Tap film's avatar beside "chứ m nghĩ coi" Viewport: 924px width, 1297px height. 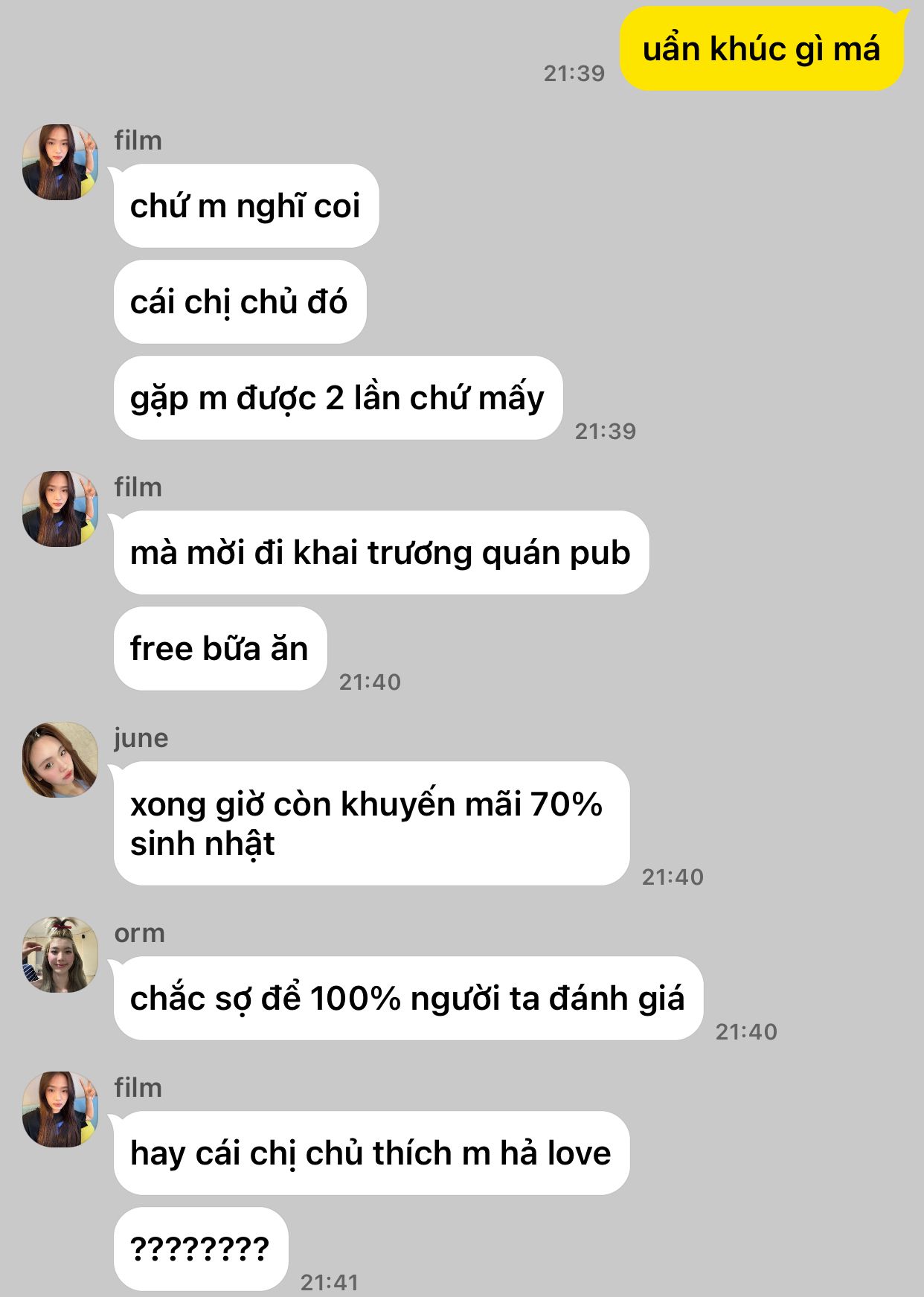tap(60, 162)
